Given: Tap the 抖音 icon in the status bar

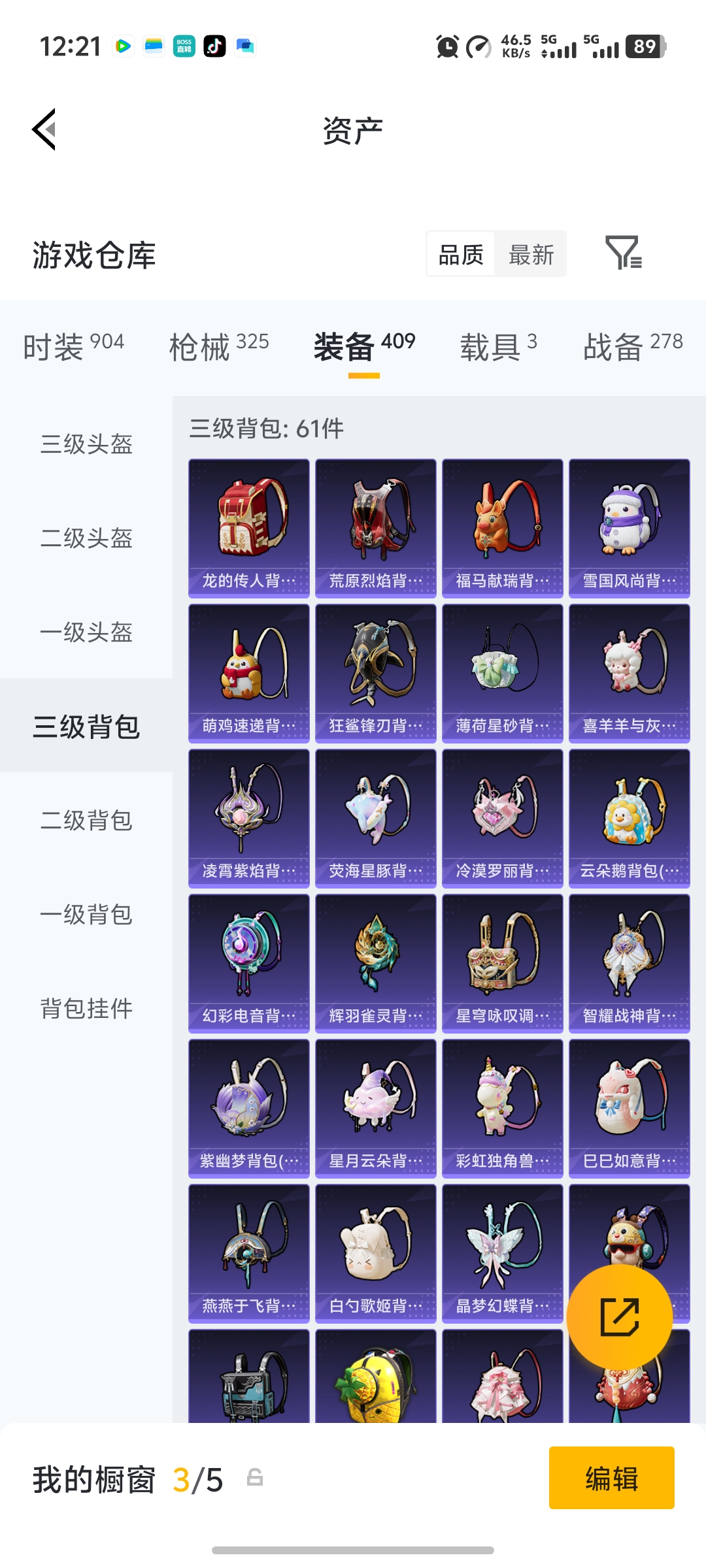Looking at the screenshot, I should click(x=214, y=46).
